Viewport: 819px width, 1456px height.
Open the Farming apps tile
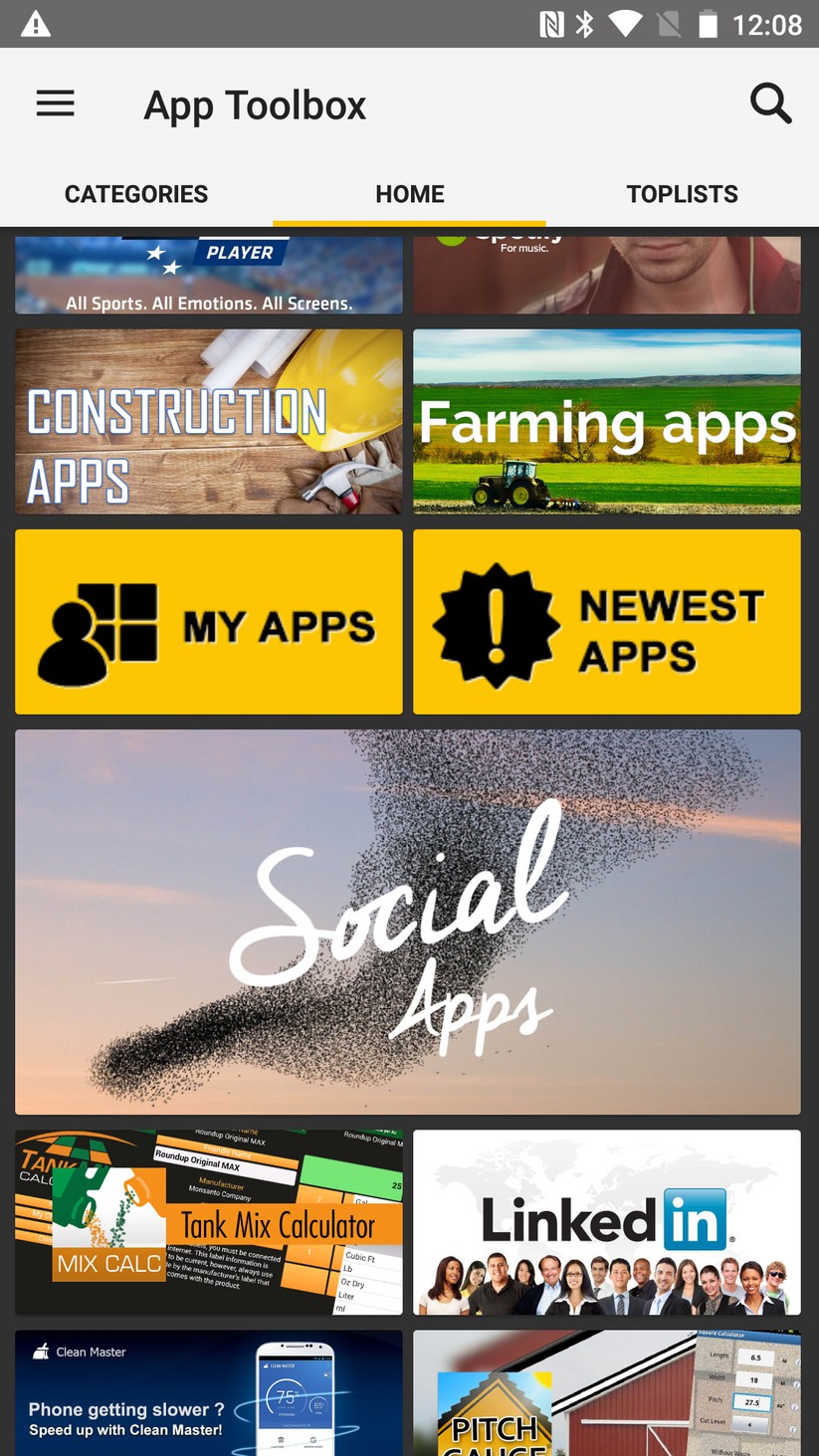(606, 422)
